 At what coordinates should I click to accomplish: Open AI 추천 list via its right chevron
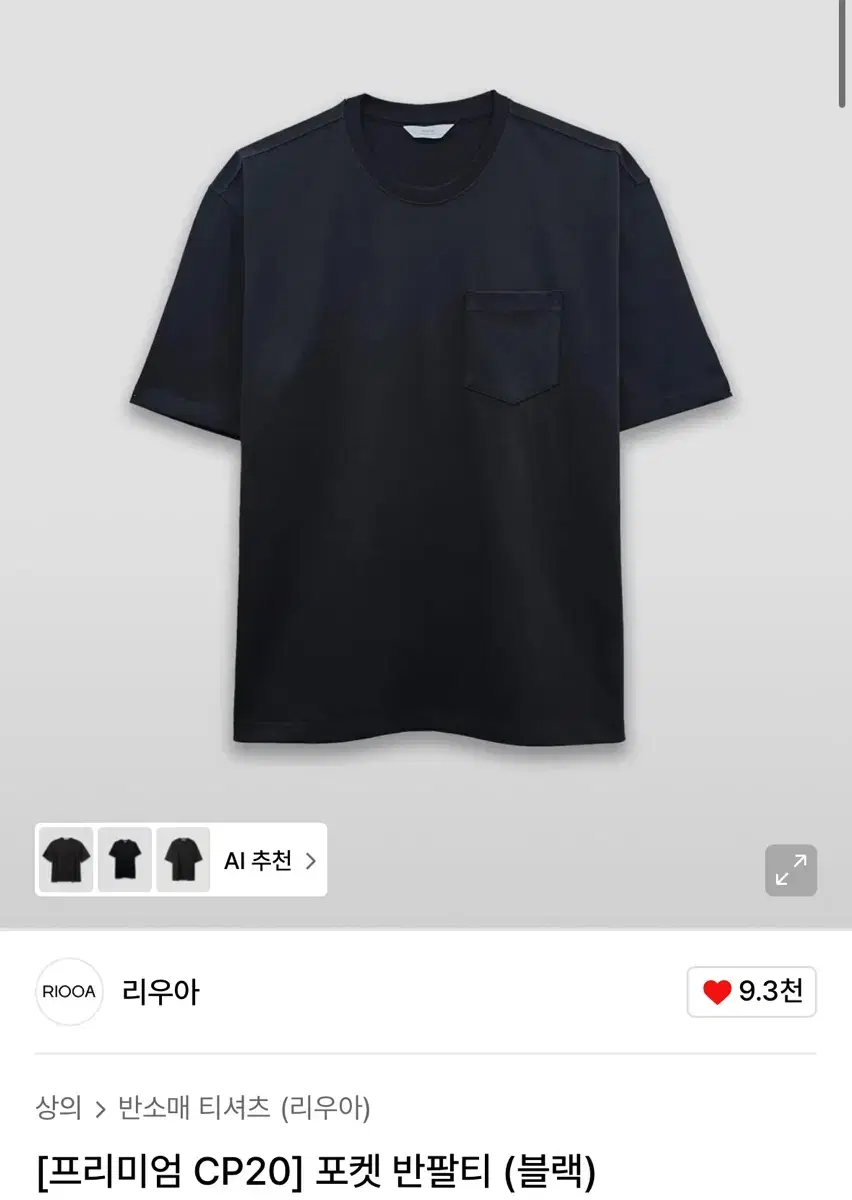pos(311,861)
